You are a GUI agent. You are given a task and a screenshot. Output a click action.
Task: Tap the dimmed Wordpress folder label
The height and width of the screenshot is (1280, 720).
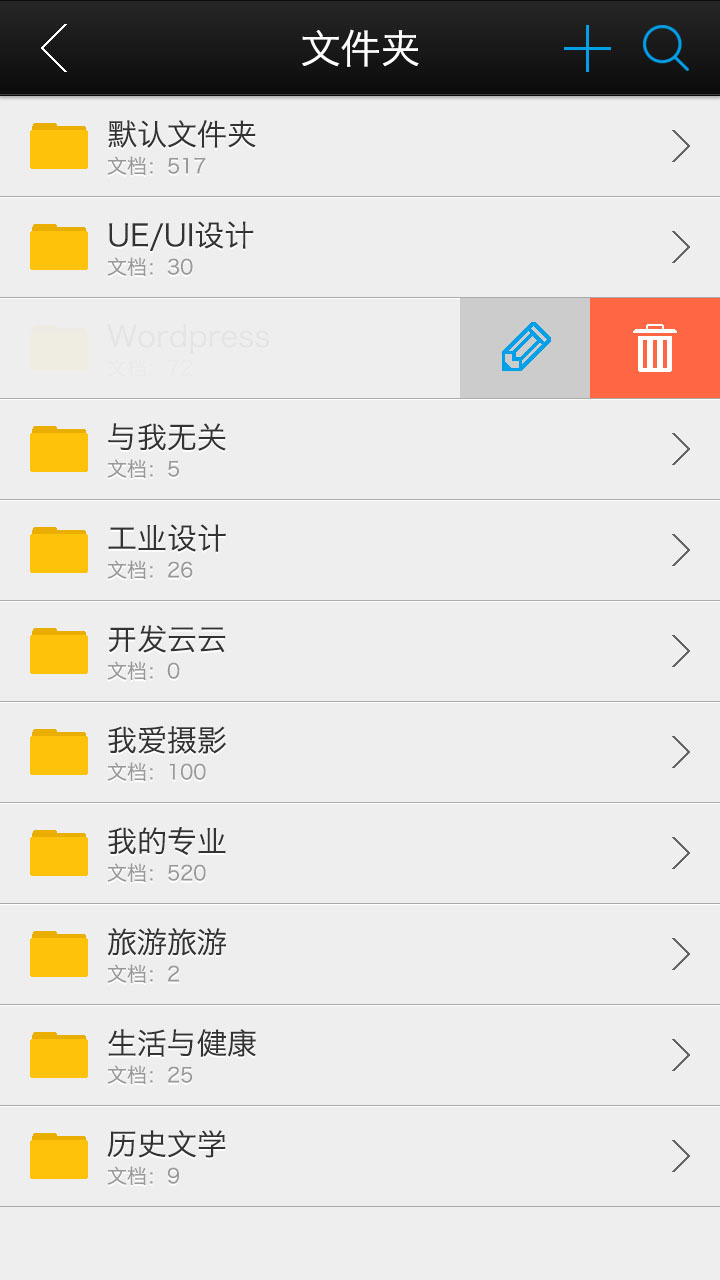[x=190, y=337]
